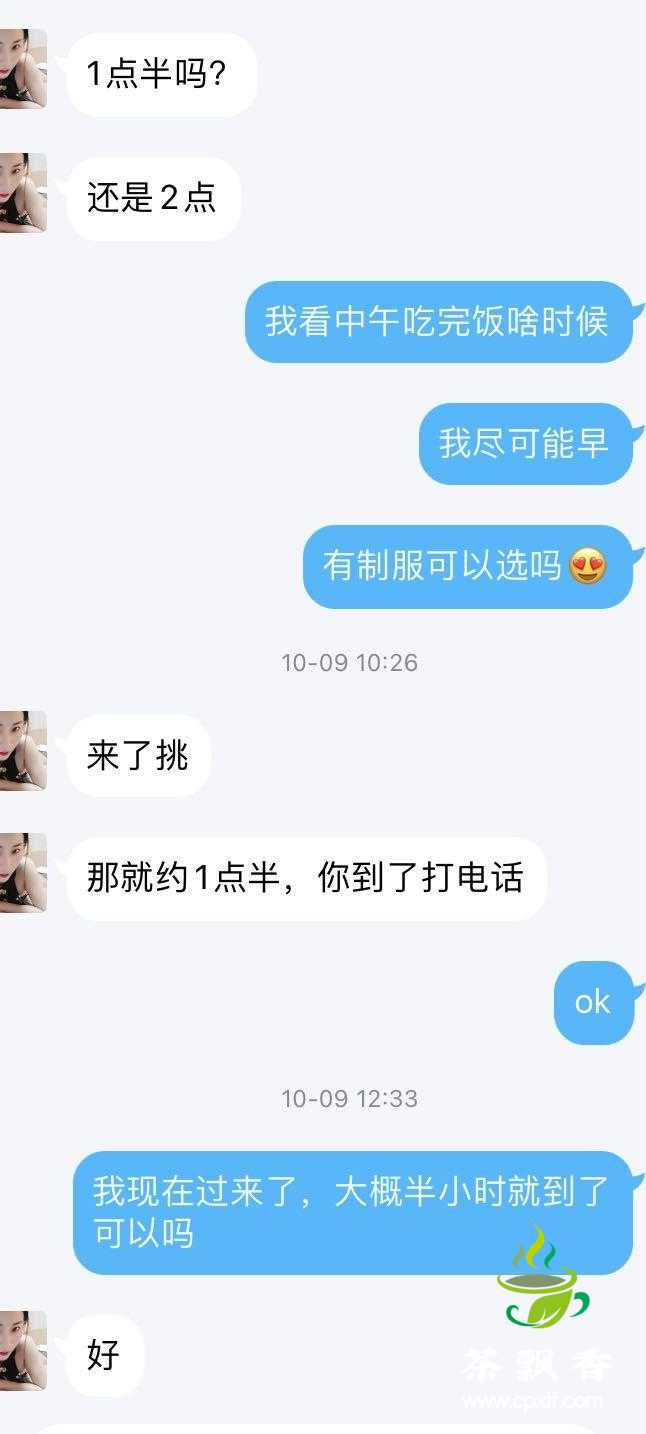Tap the avatar beside the "好" reply

coord(22,1351)
